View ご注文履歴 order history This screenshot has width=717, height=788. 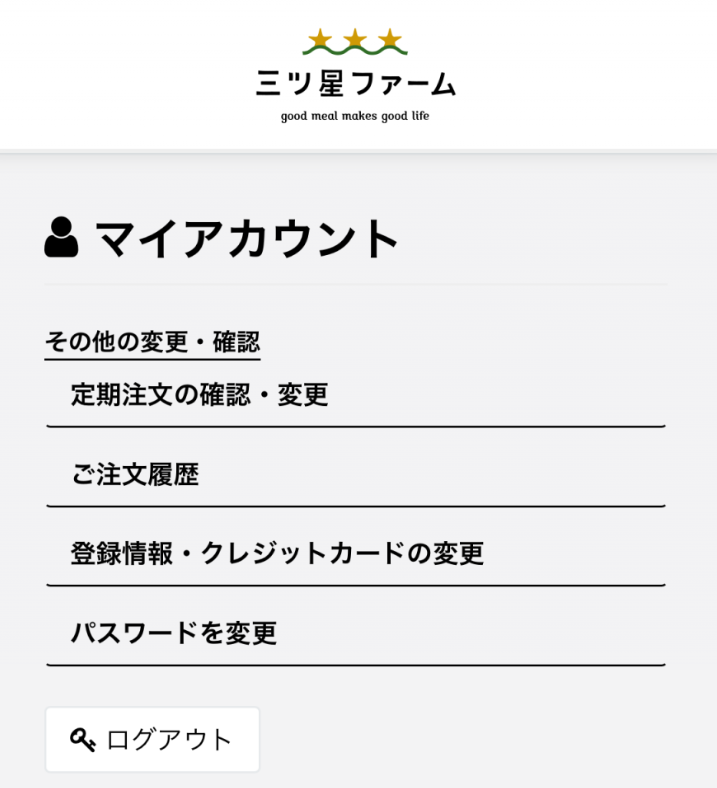tap(135, 475)
